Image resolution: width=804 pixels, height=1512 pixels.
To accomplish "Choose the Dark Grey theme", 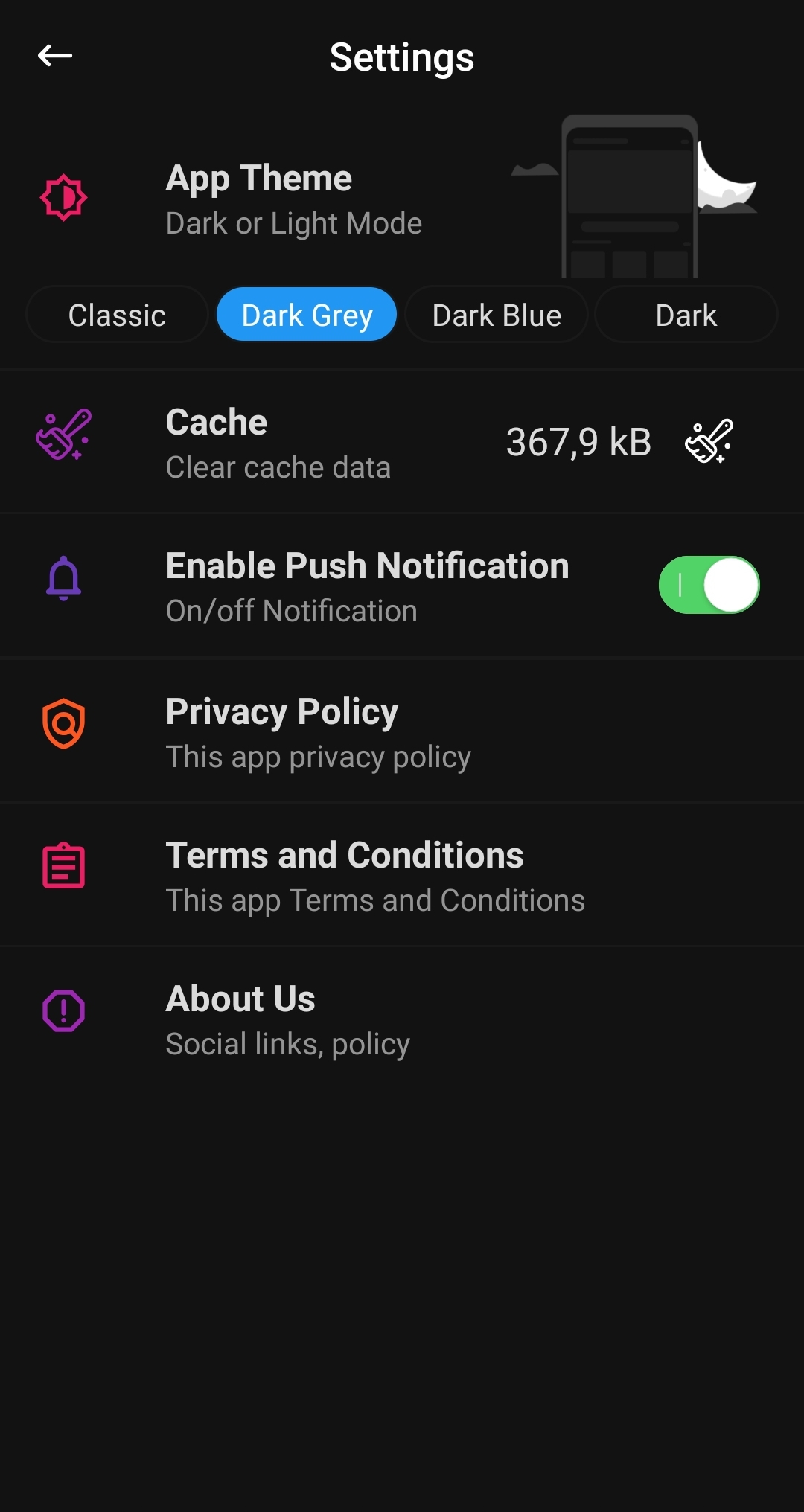I will [x=307, y=315].
